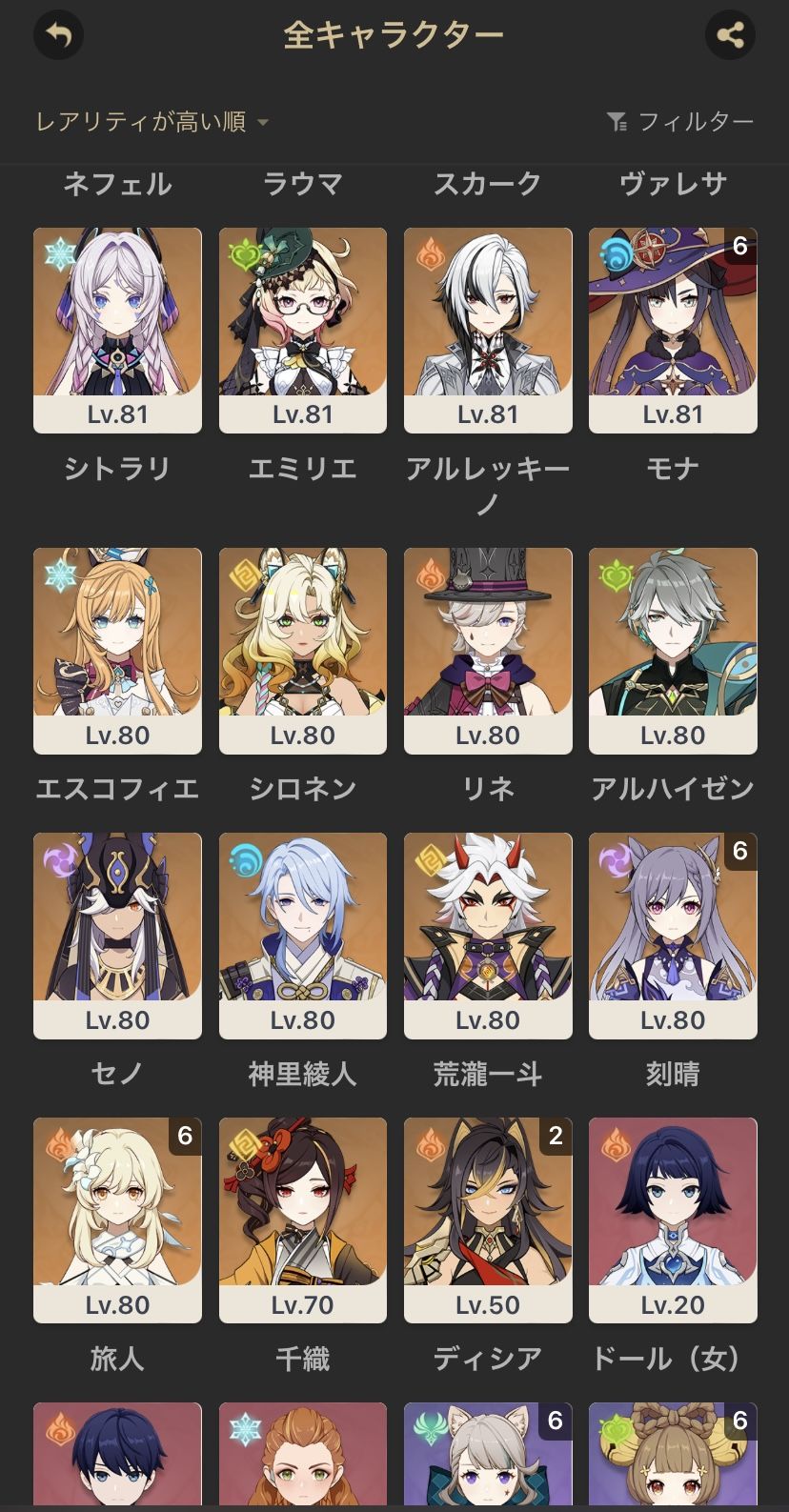The width and height of the screenshot is (789, 1512).
Task: Share the character list
Action: (x=730, y=36)
